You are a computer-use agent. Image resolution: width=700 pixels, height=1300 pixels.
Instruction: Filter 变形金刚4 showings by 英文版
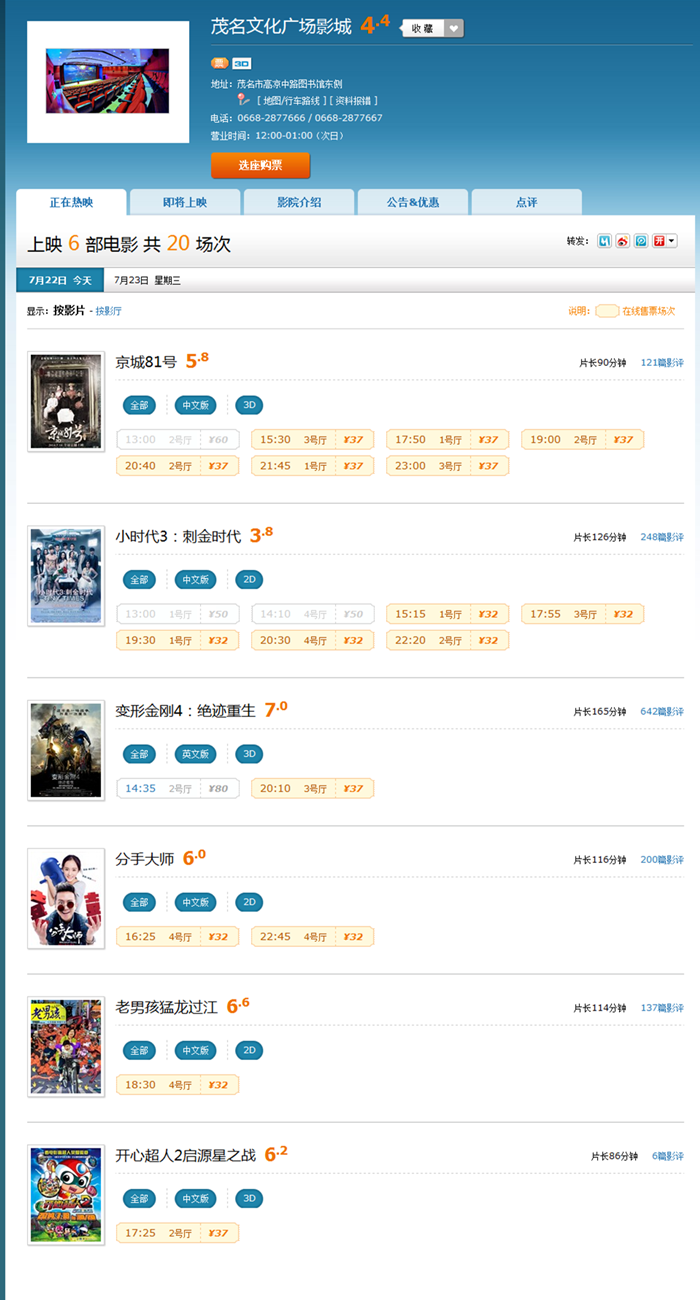[x=195, y=753]
